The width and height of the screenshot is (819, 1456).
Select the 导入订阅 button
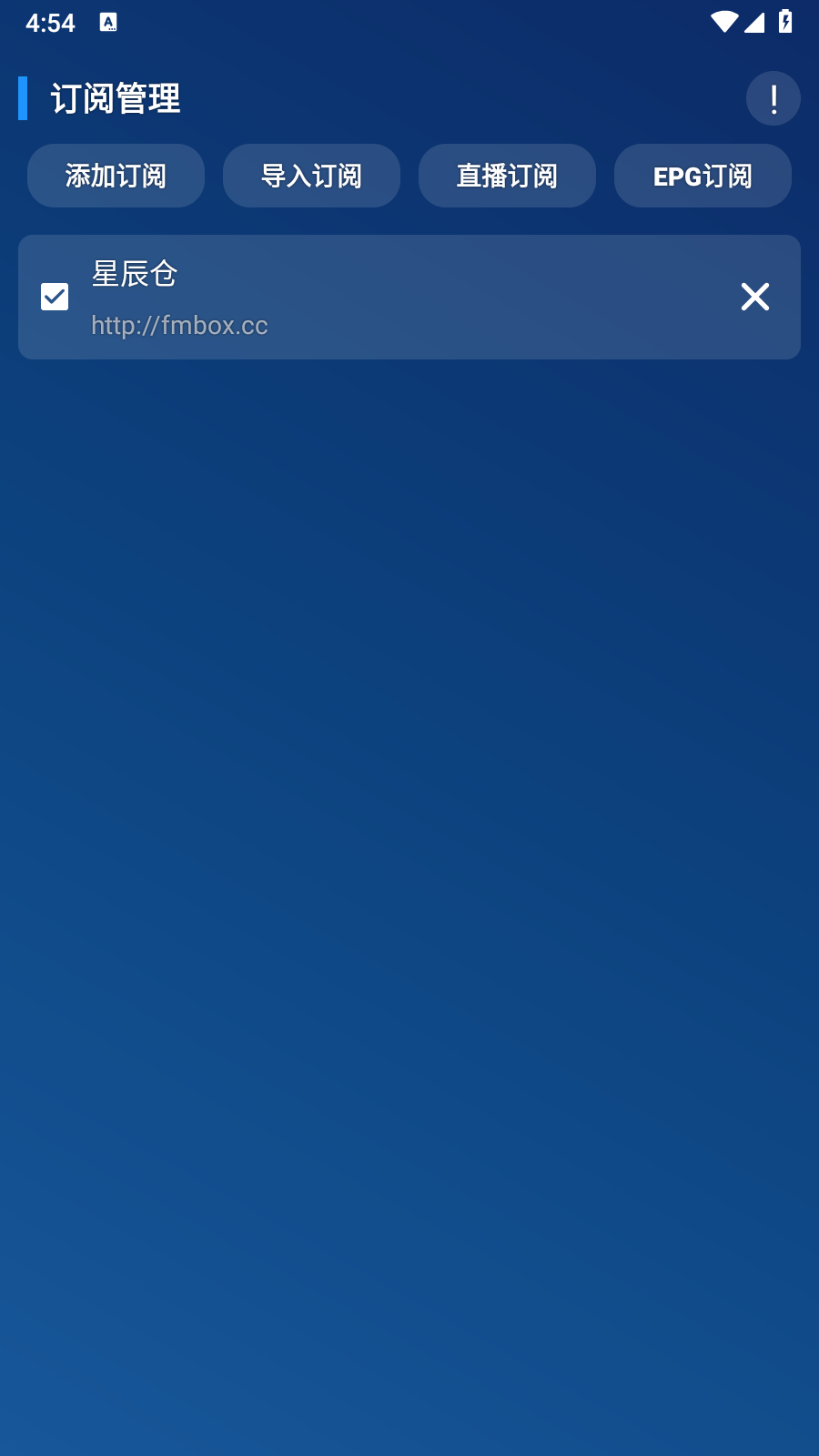[x=311, y=176]
